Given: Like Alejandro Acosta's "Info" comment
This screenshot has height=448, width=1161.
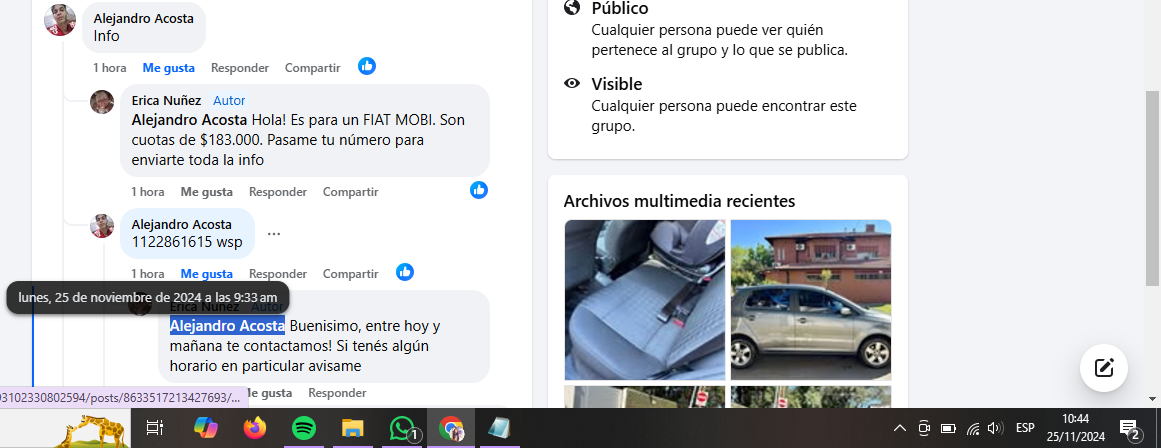Looking at the screenshot, I should [x=168, y=68].
